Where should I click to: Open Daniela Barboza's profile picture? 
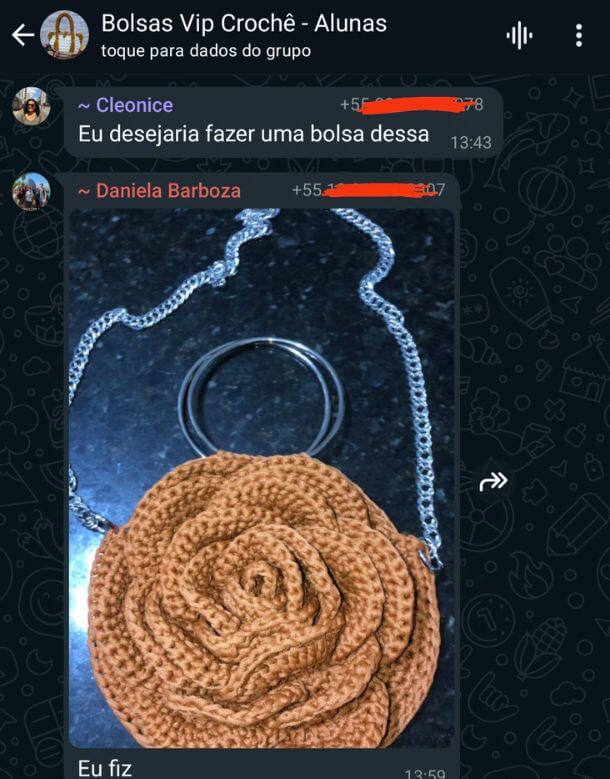point(31,191)
